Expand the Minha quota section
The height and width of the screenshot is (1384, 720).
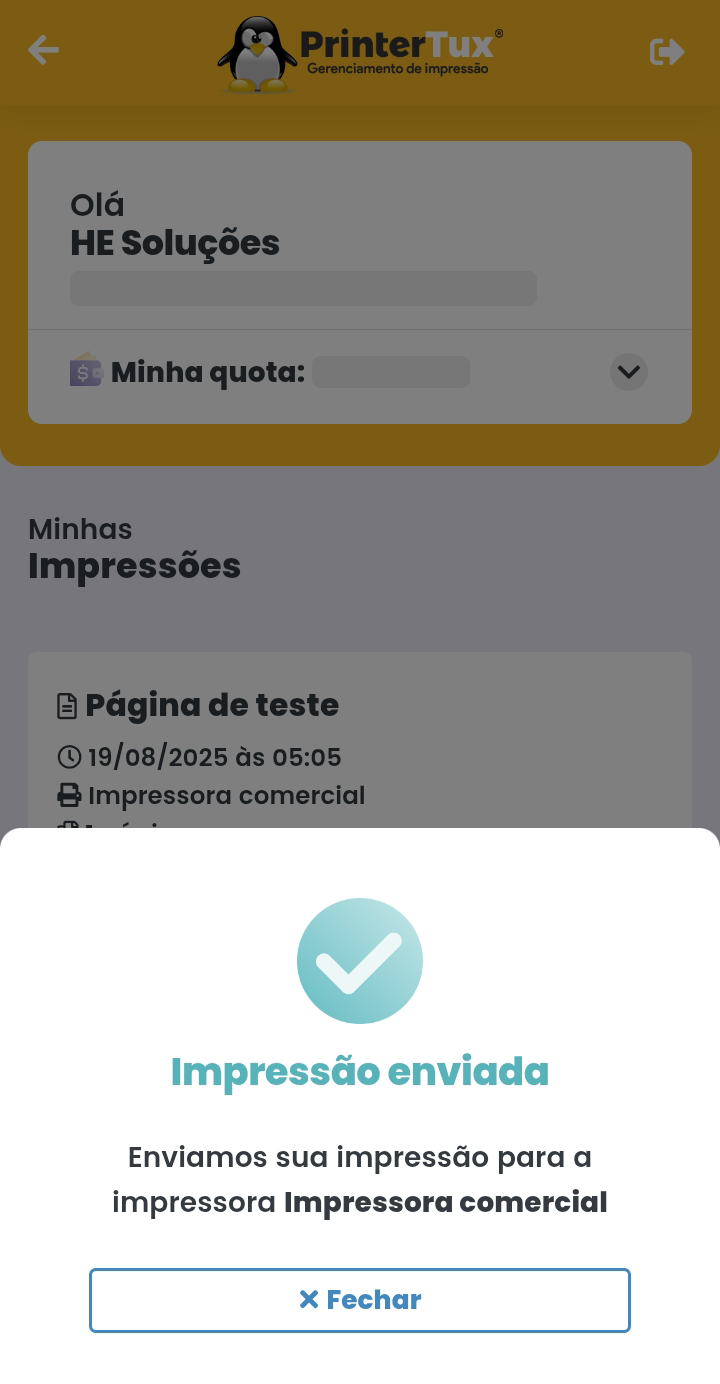coord(628,372)
